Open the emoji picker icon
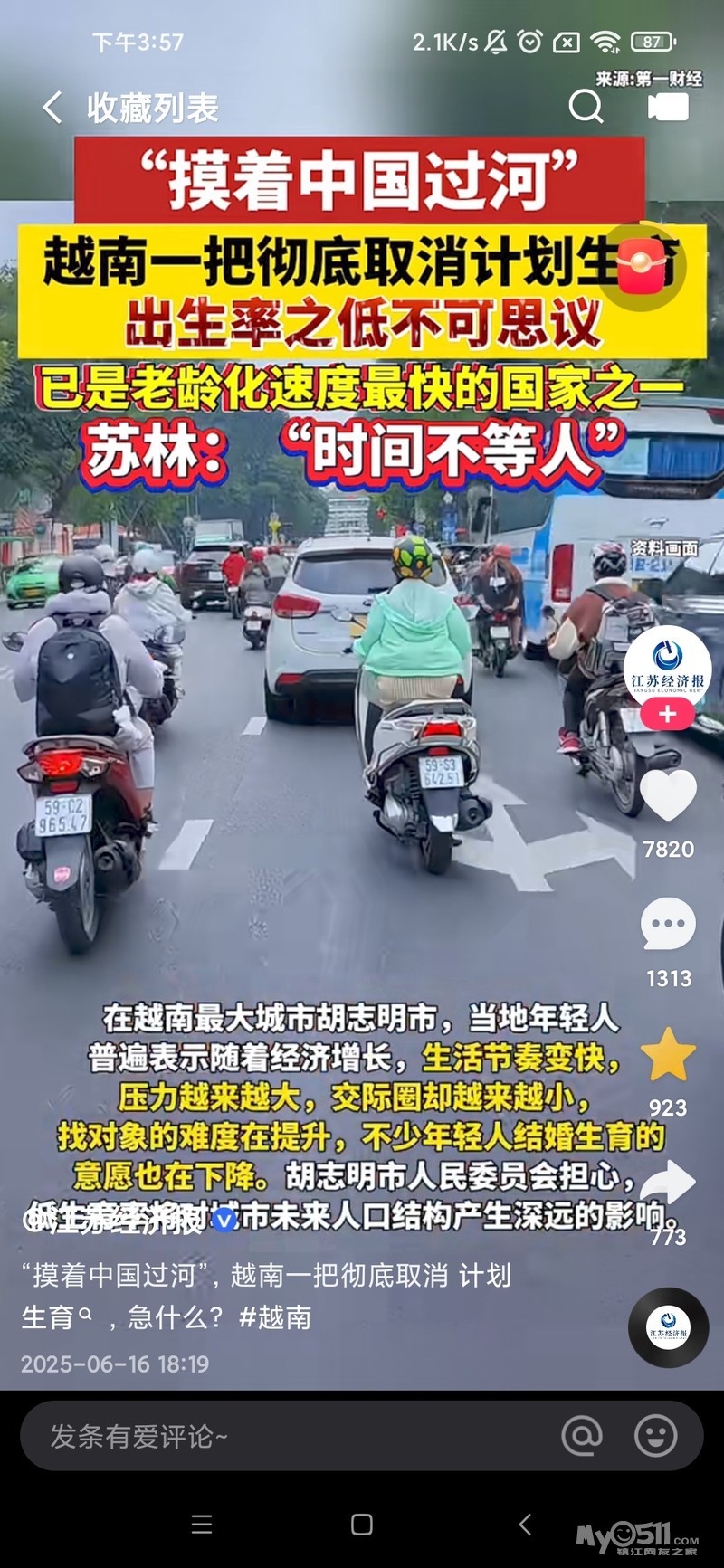 coord(655,1435)
